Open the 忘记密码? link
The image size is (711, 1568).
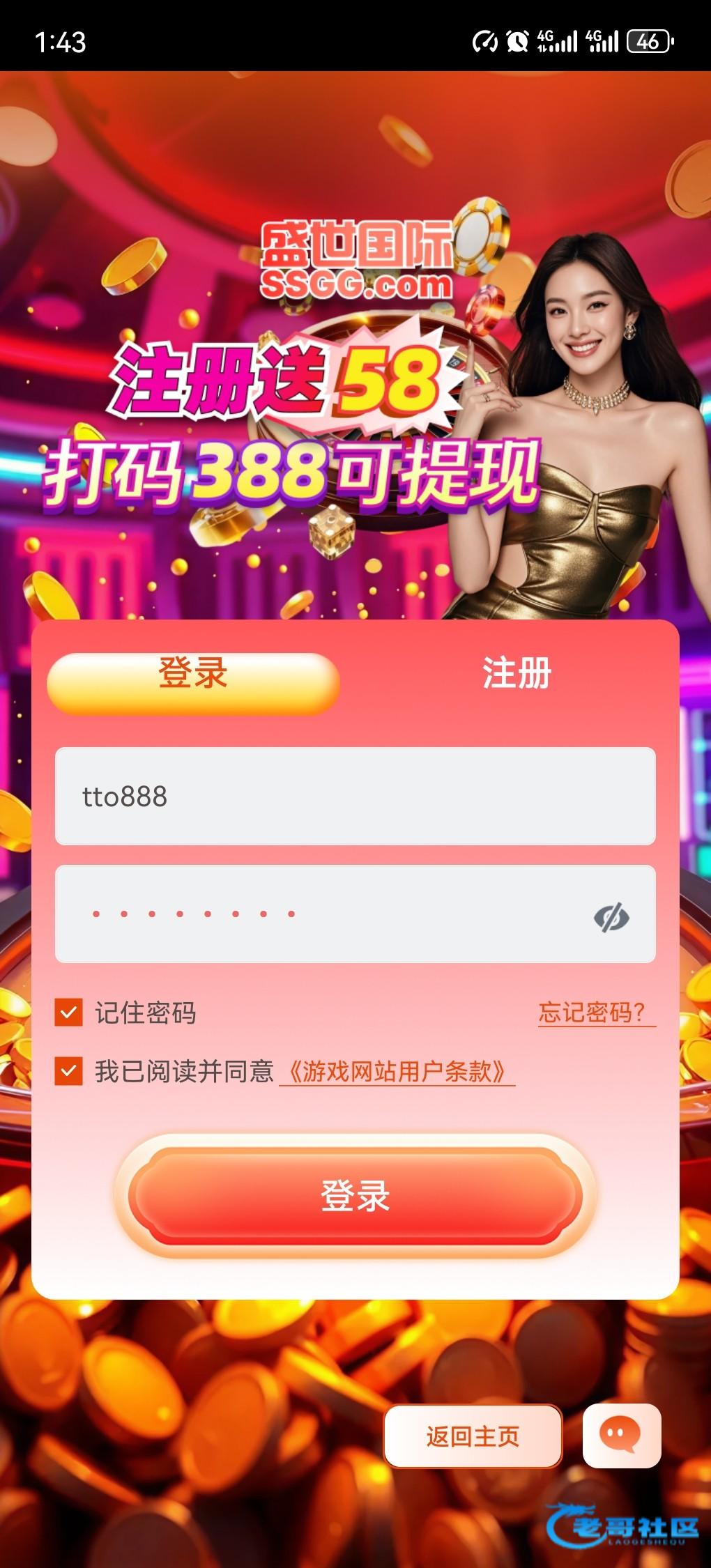tap(597, 1012)
